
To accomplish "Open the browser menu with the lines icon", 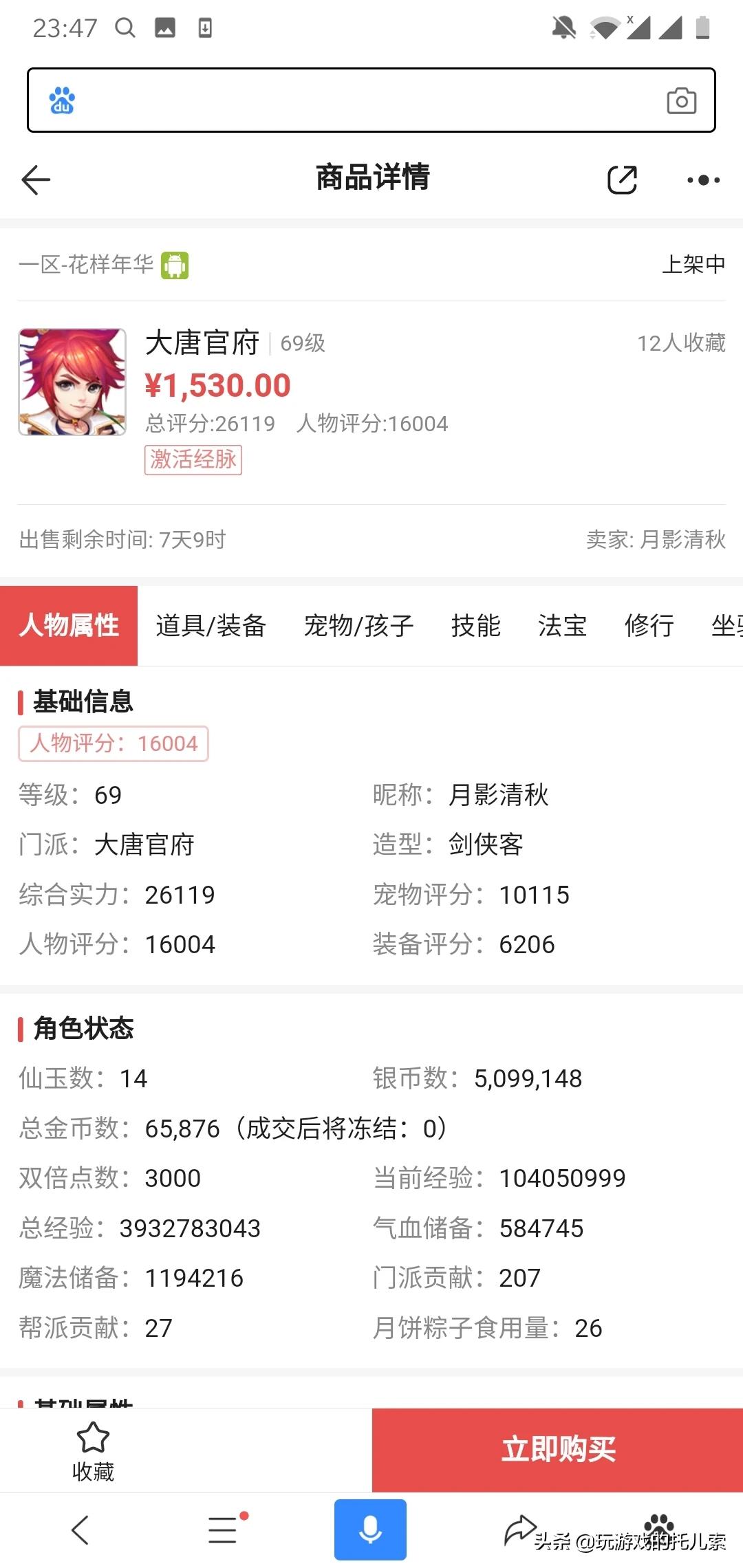I will [224, 1529].
